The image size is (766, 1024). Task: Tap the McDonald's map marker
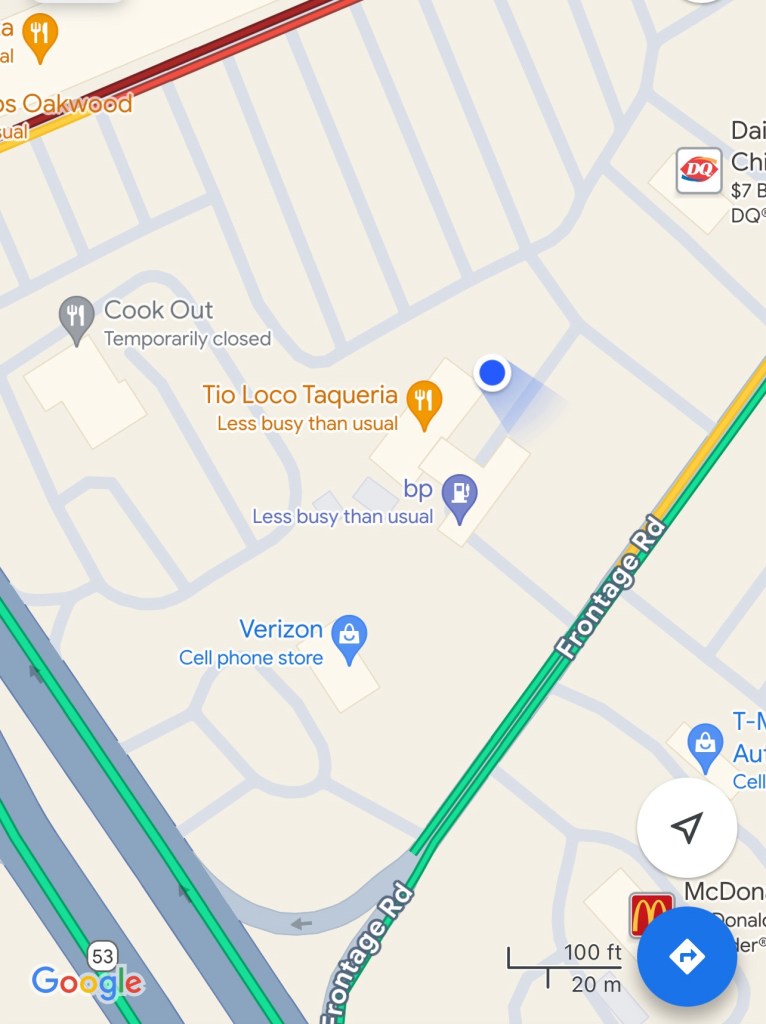[650, 914]
